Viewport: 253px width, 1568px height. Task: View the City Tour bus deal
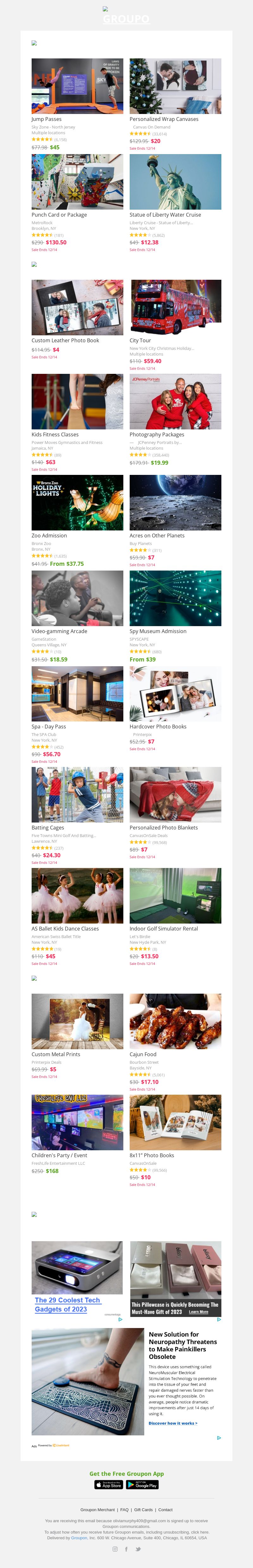click(175, 308)
